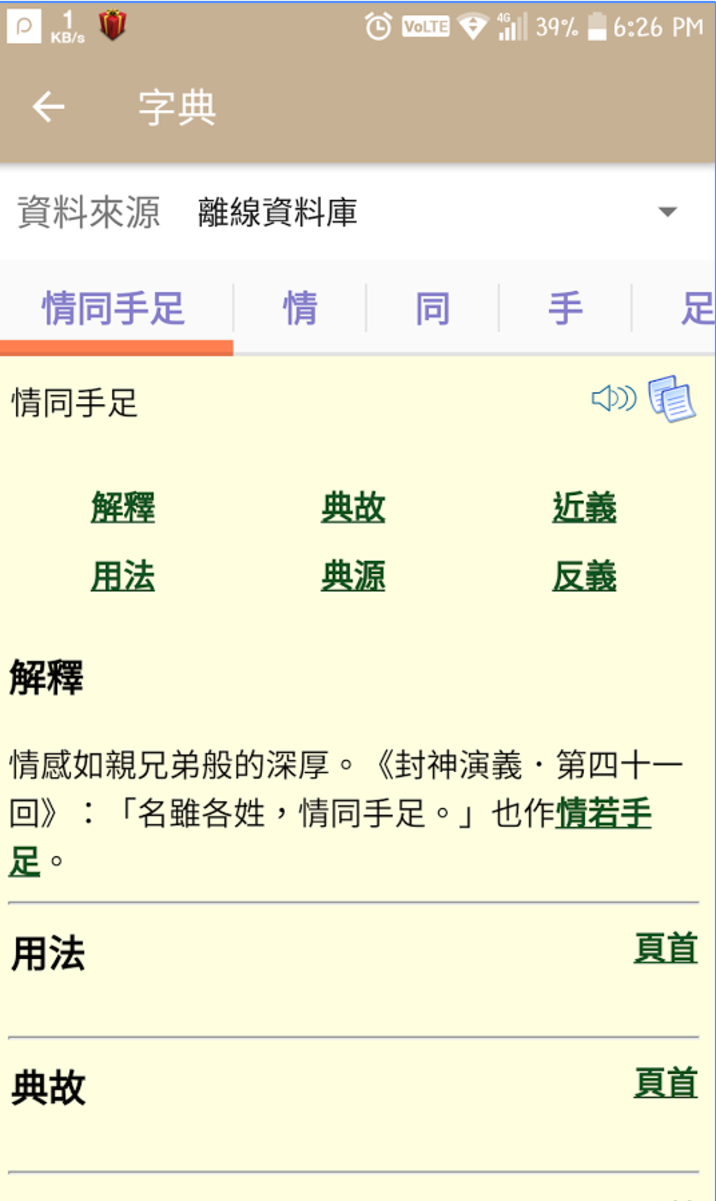Go back using the arrow icon
This screenshot has width=716, height=1201.
[48, 108]
